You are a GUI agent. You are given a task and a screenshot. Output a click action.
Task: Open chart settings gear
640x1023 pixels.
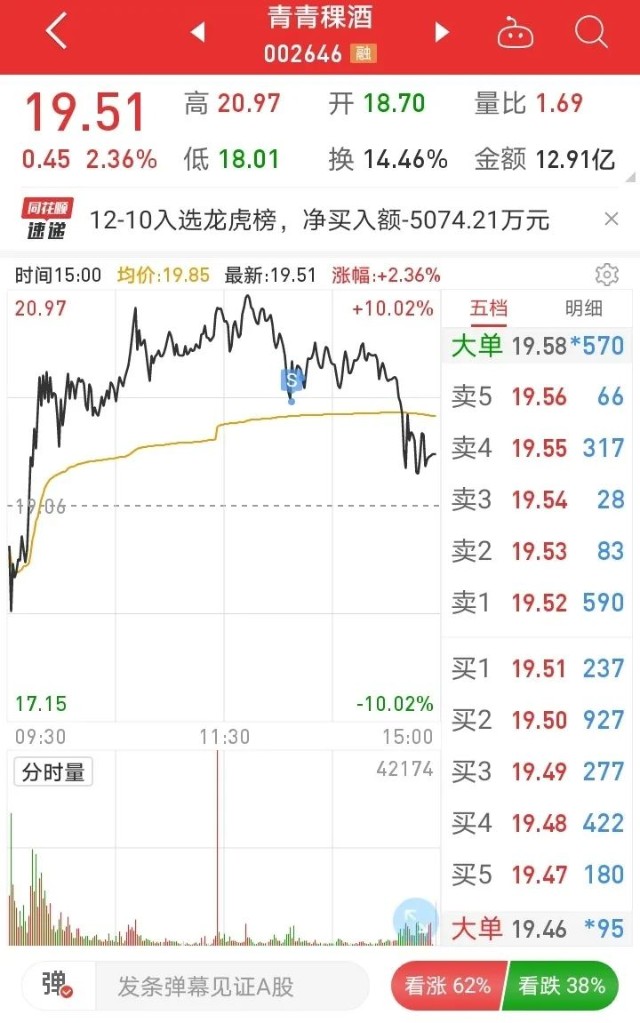click(606, 275)
